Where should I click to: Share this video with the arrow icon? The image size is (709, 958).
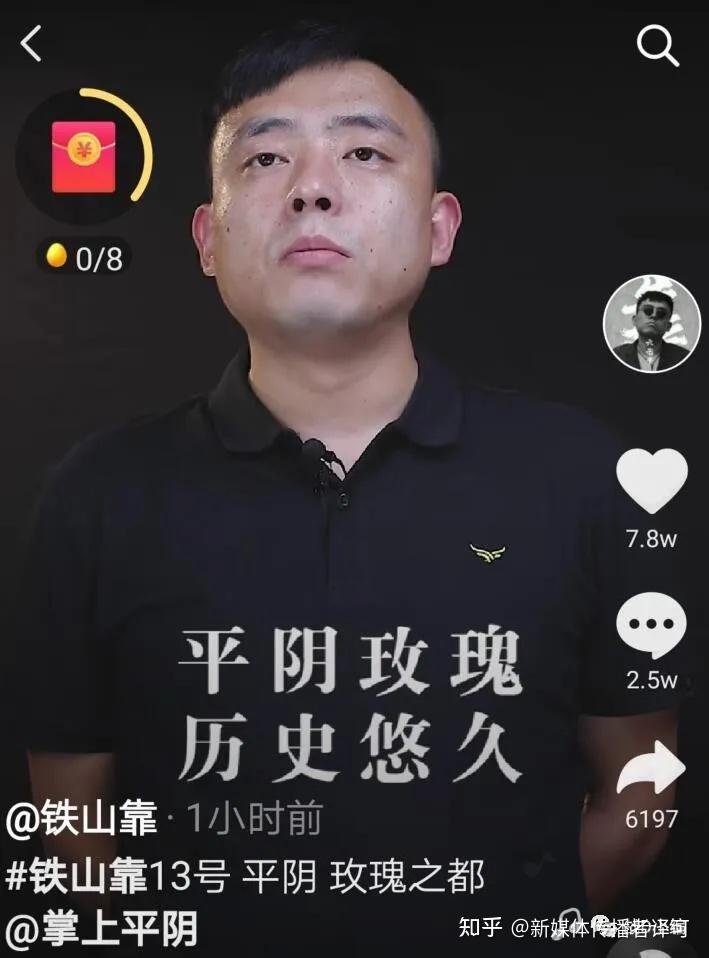651,771
